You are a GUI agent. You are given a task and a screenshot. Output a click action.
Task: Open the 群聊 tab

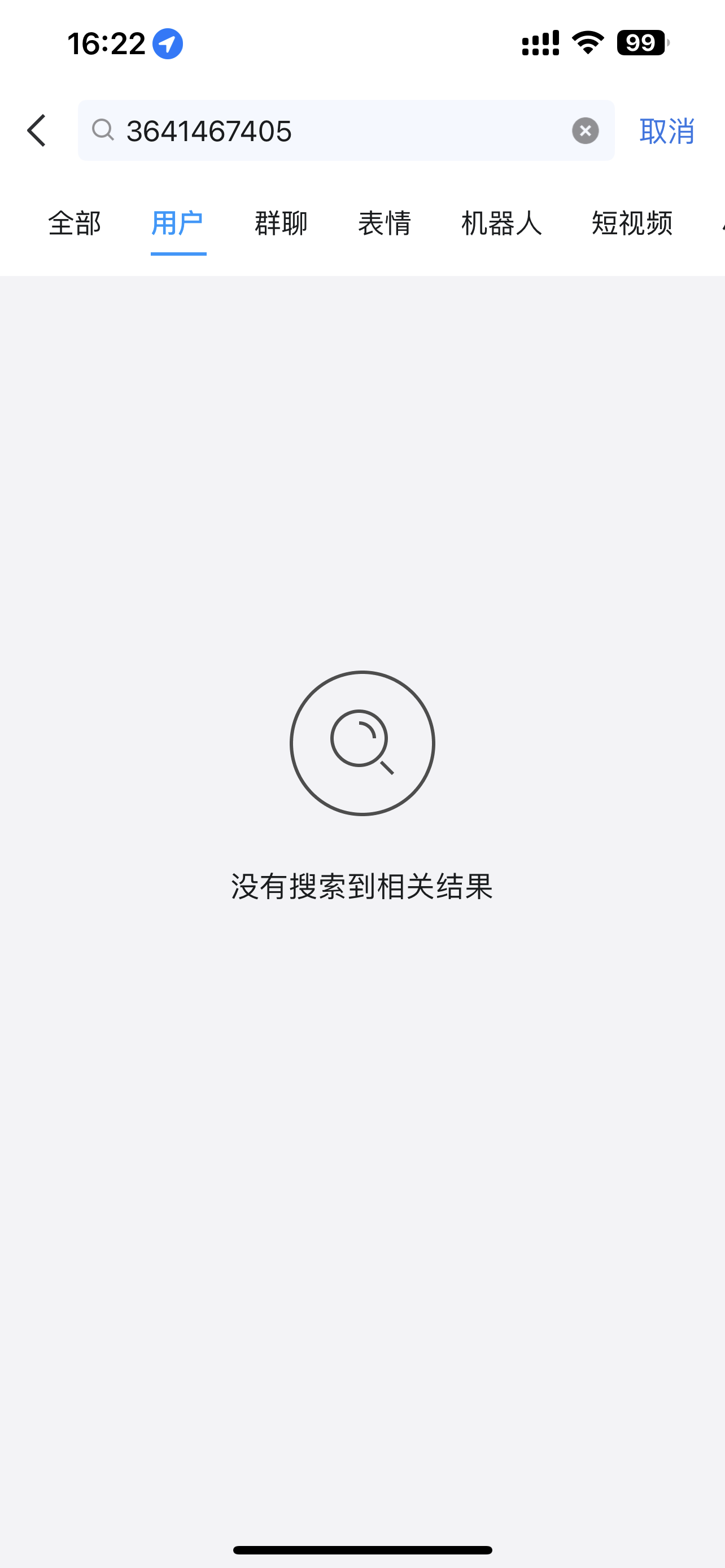click(x=281, y=224)
